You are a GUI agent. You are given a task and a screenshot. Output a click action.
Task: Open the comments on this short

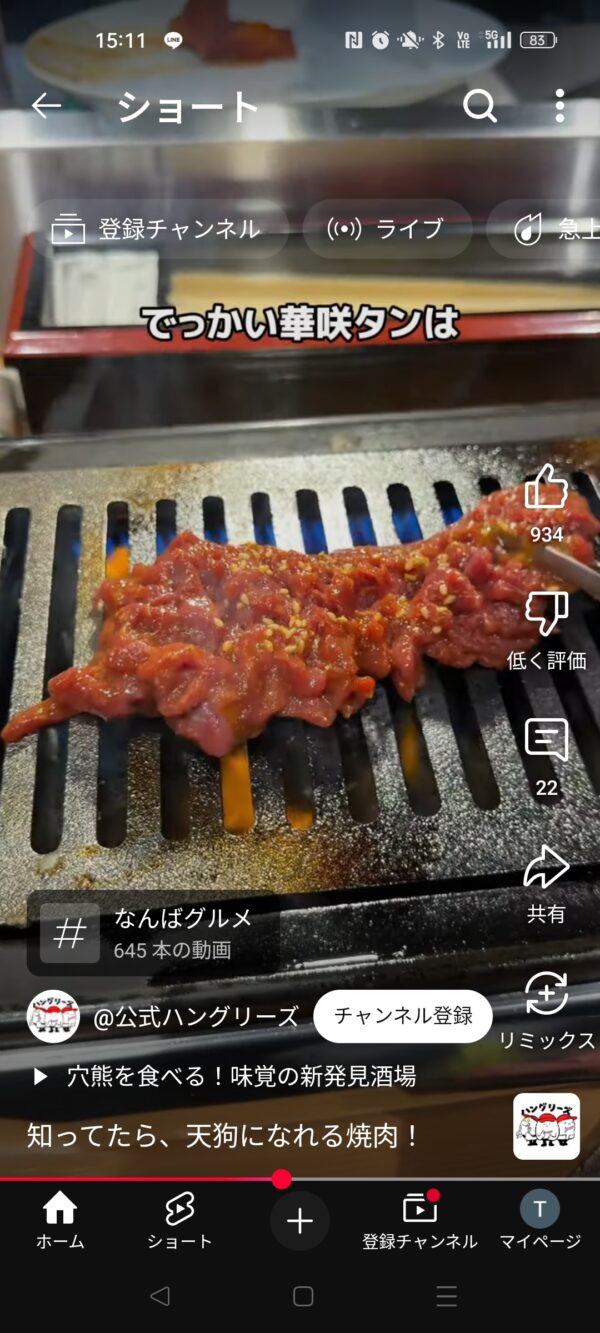pyautogui.click(x=546, y=742)
